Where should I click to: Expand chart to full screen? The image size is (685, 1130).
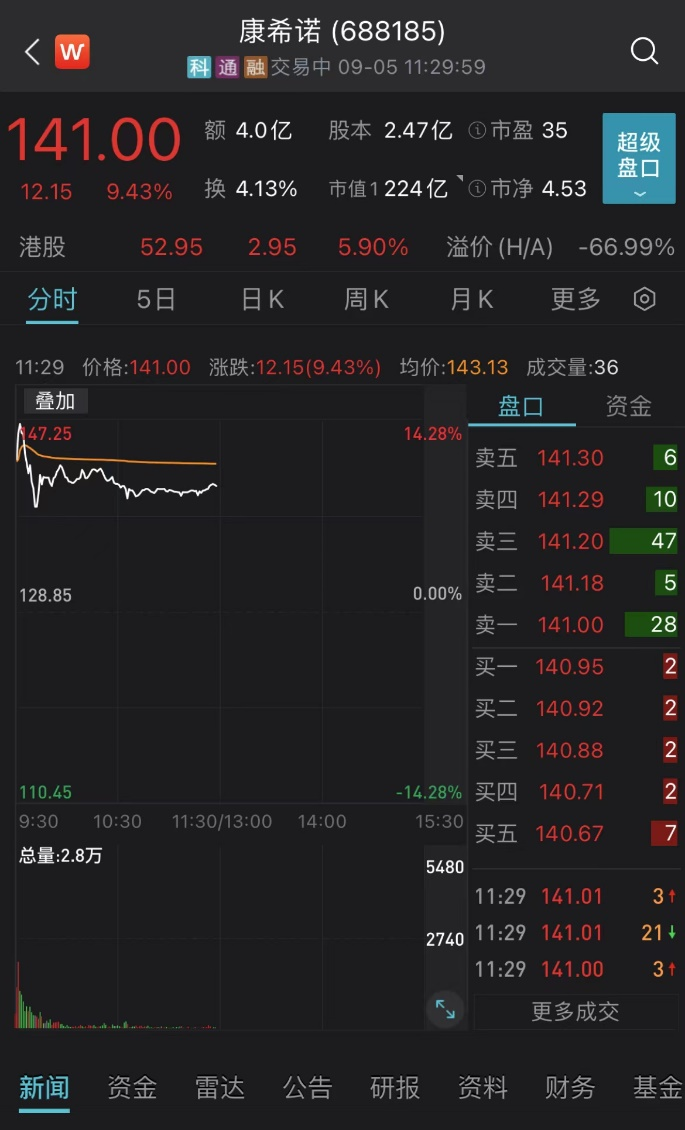click(x=445, y=1010)
